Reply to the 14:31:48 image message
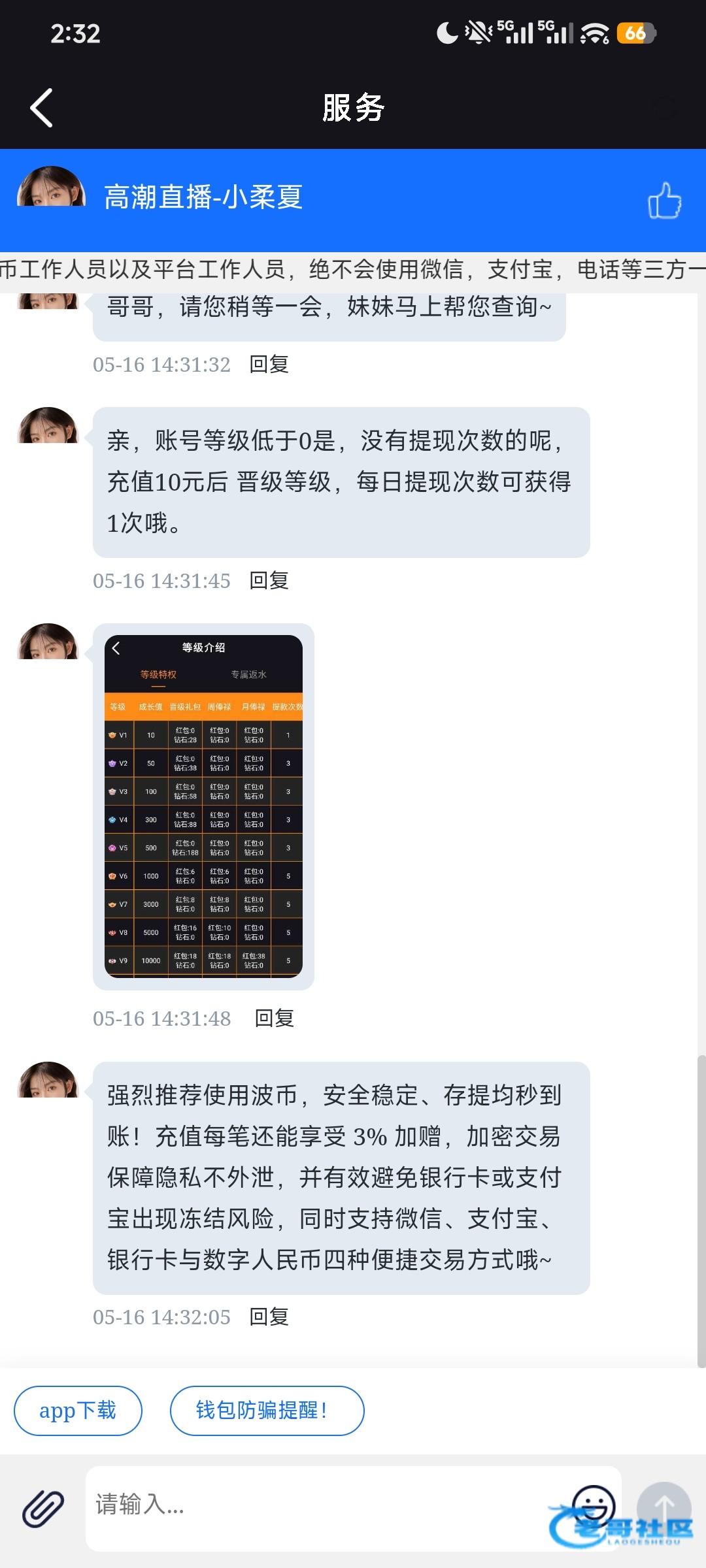 click(x=275, y=1019)
